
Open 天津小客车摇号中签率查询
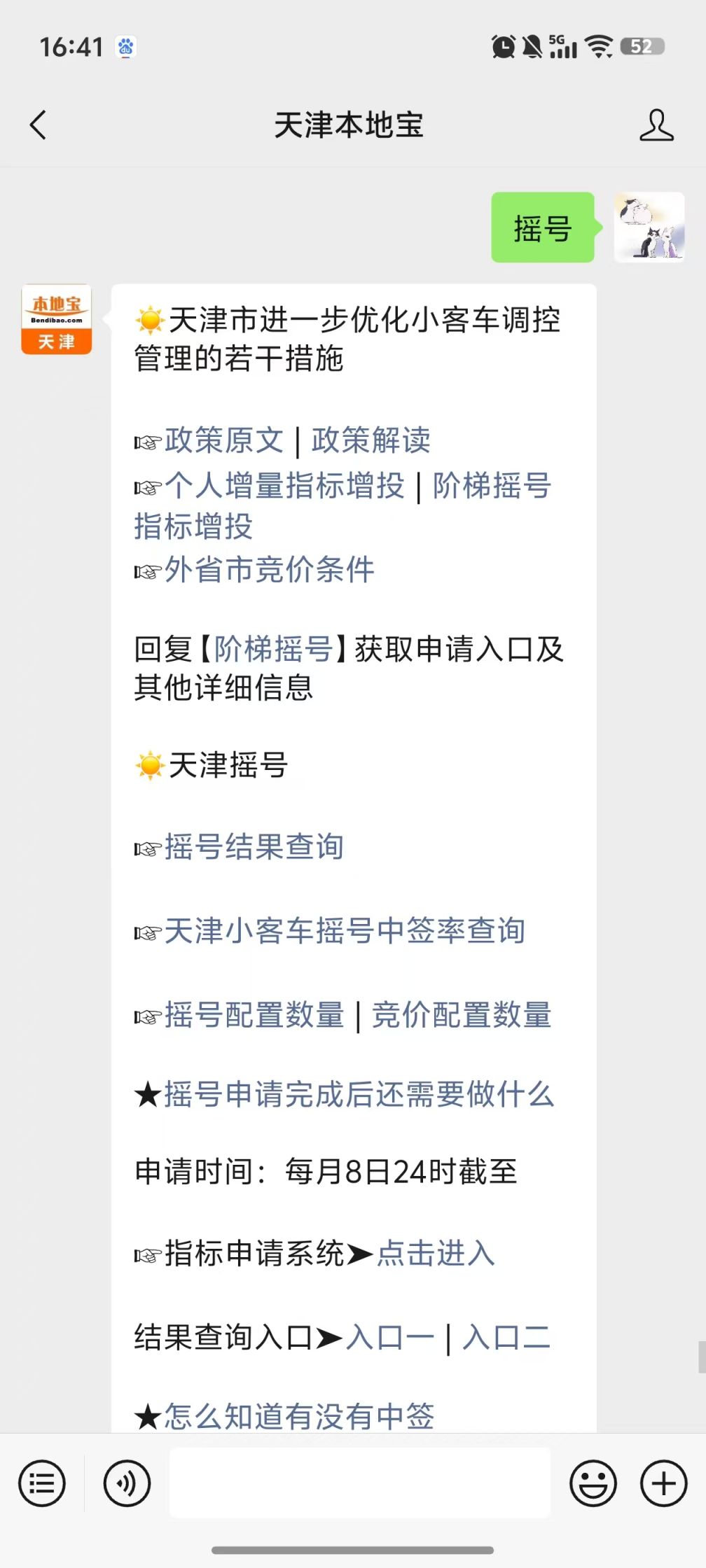tap(343, 932)
